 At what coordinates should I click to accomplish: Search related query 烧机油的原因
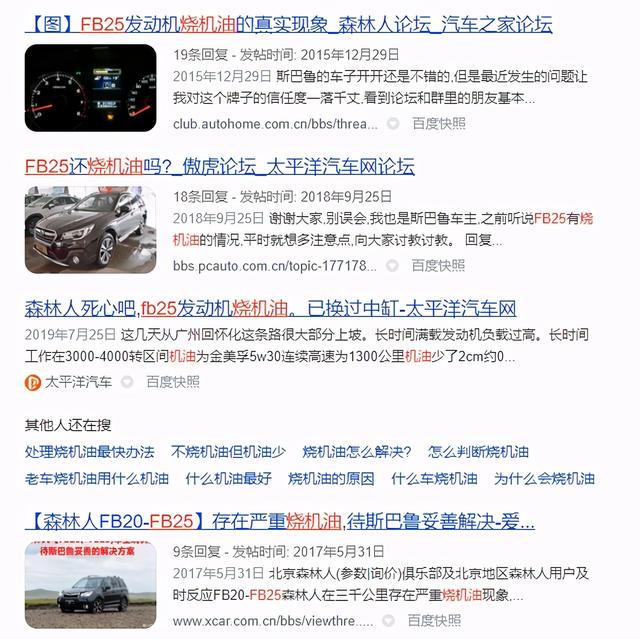[331, 479]
